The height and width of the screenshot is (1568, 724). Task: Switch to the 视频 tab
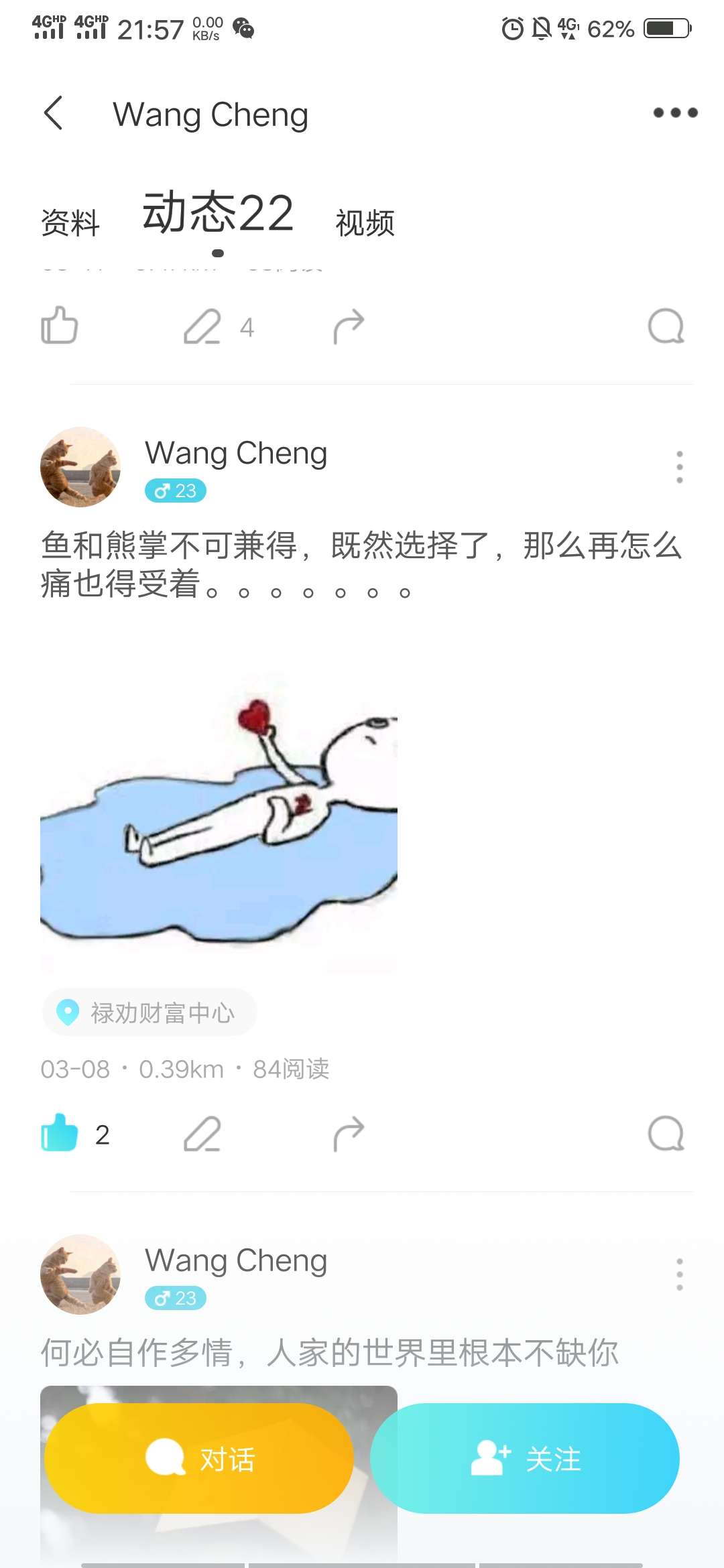363,221
